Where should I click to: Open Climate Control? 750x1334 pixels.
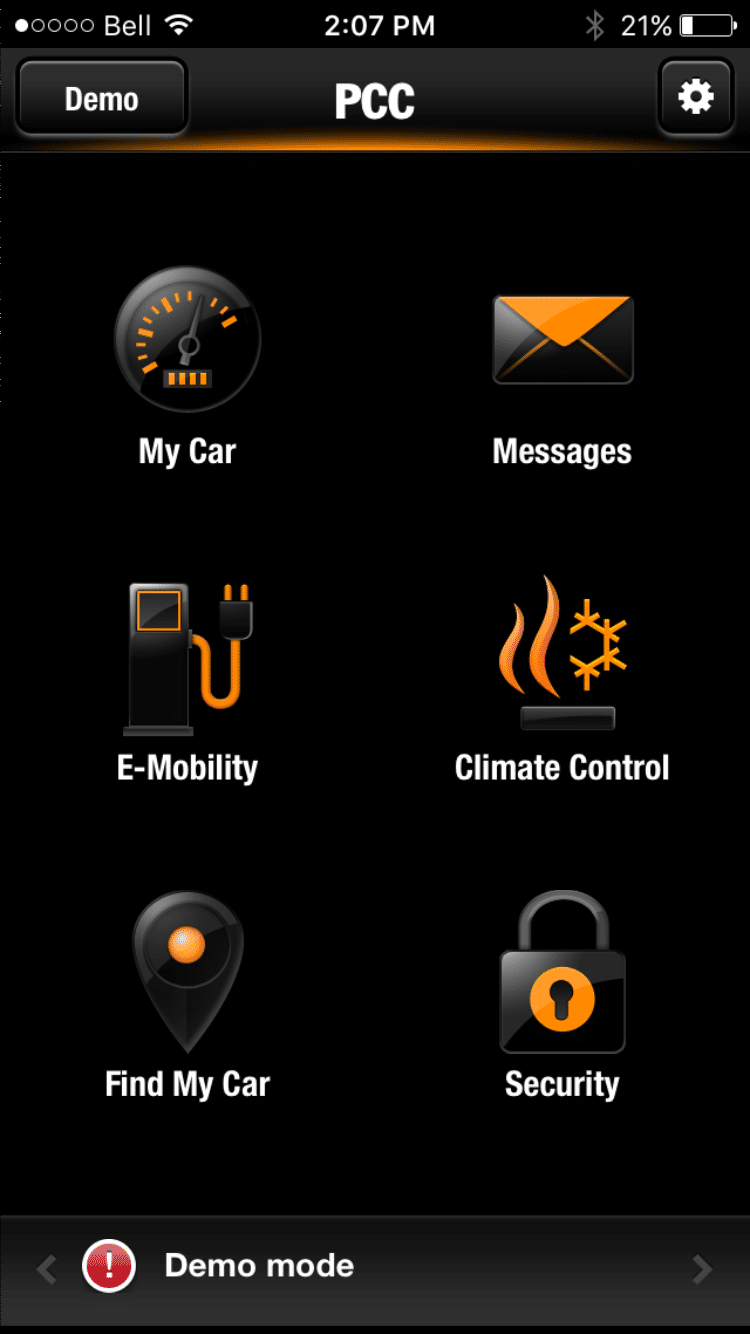(562, 680)
